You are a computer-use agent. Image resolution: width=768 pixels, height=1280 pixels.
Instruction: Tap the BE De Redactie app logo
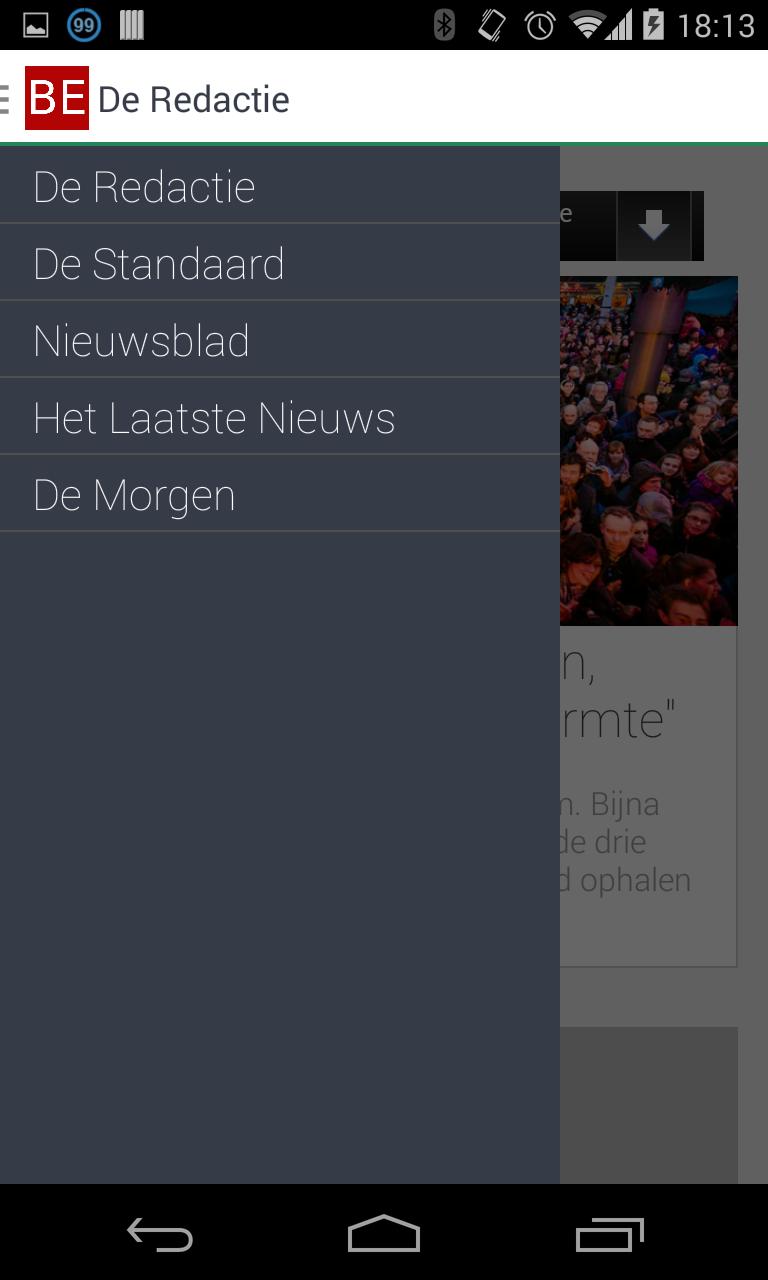pos(57,97)
